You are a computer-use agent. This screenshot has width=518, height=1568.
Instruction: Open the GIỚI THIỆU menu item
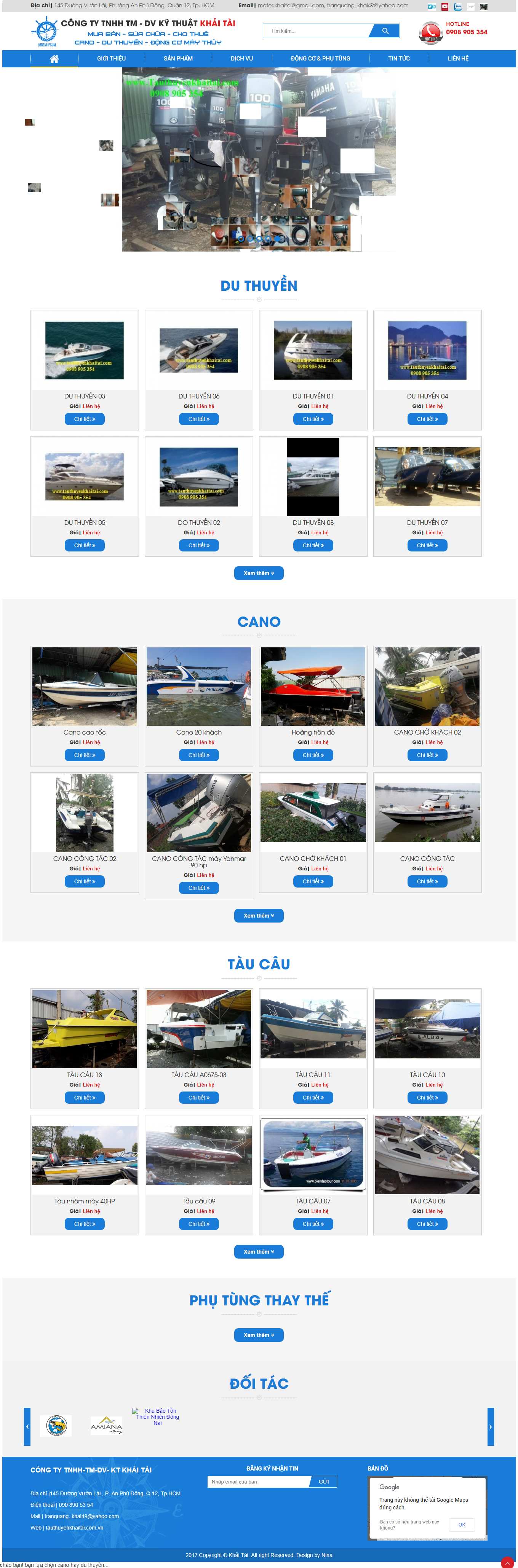pos(111,59)
